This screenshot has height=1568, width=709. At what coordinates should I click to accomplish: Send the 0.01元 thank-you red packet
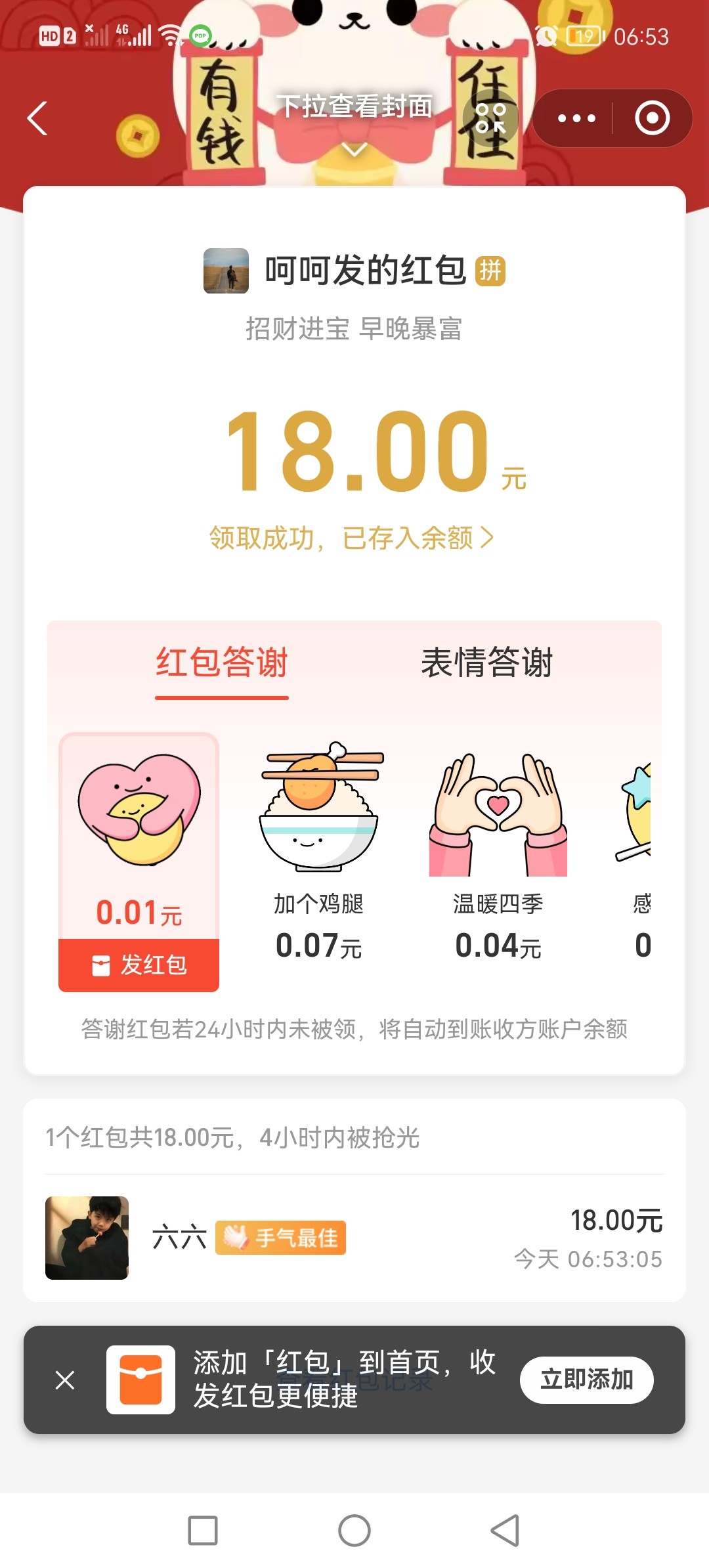coord(139,965)
